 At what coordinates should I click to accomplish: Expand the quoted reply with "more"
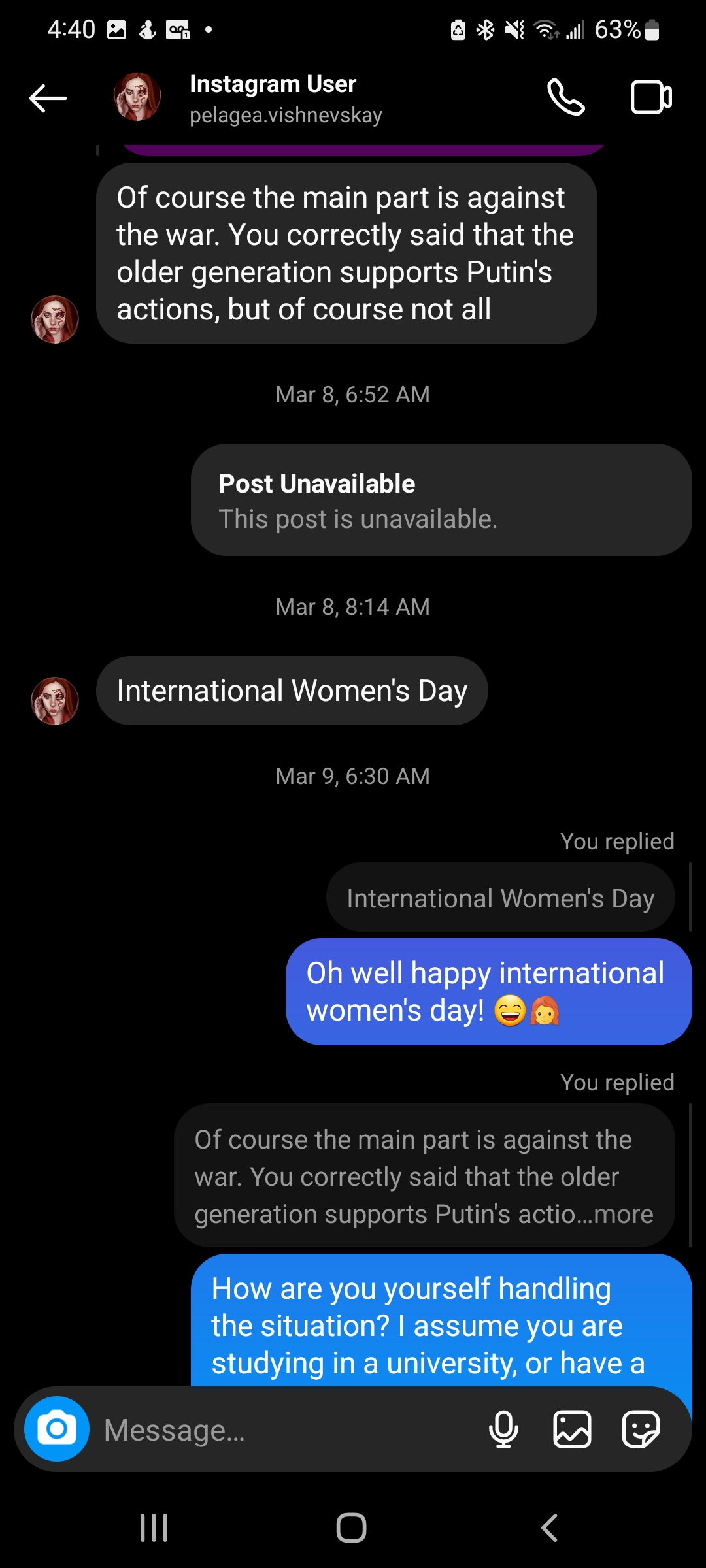click(x=624, y=1214)
